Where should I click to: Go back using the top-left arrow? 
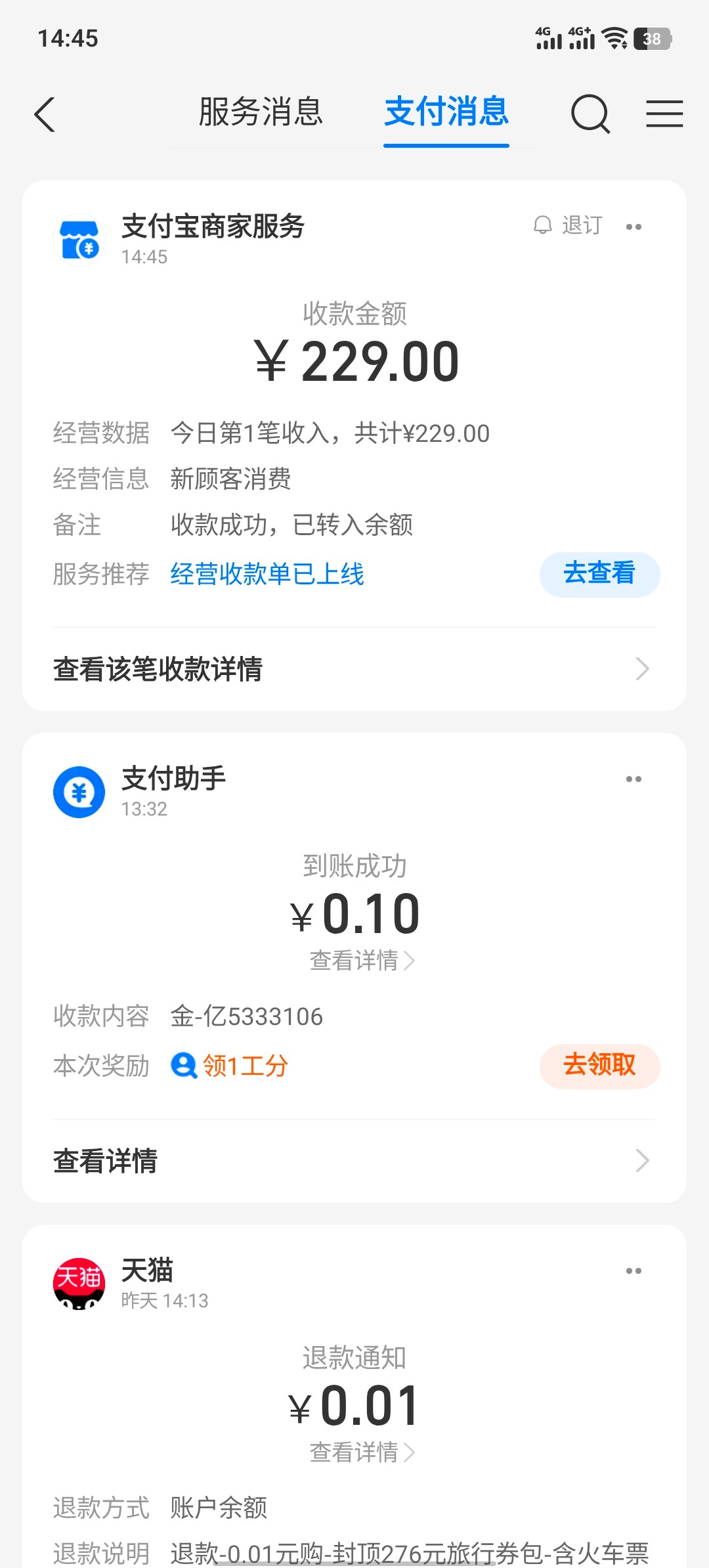(x=45, y=115)
